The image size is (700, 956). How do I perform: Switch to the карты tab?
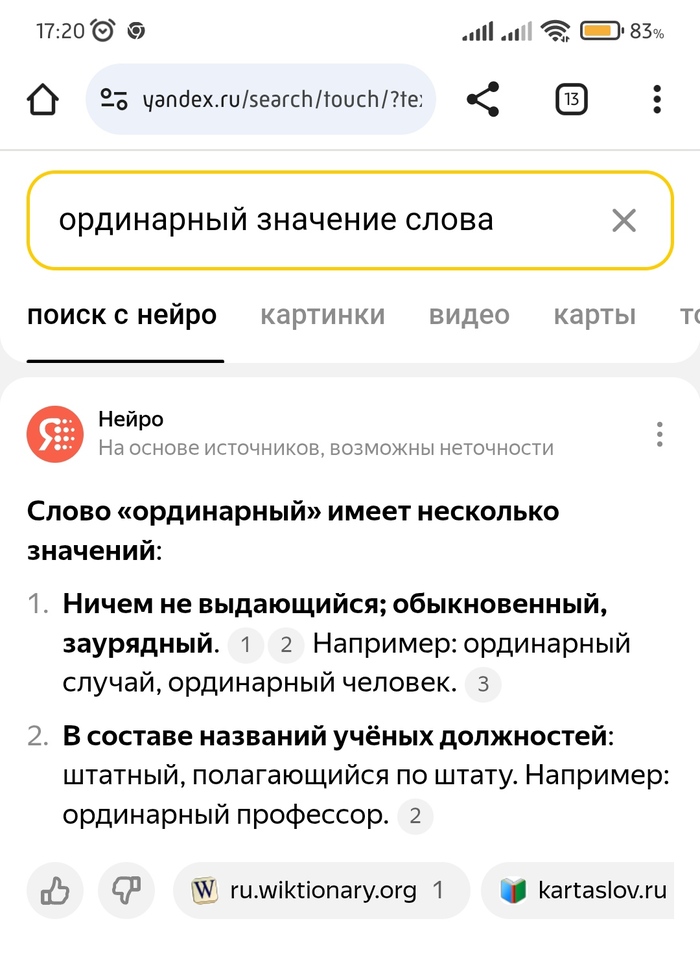coord(595,316)
